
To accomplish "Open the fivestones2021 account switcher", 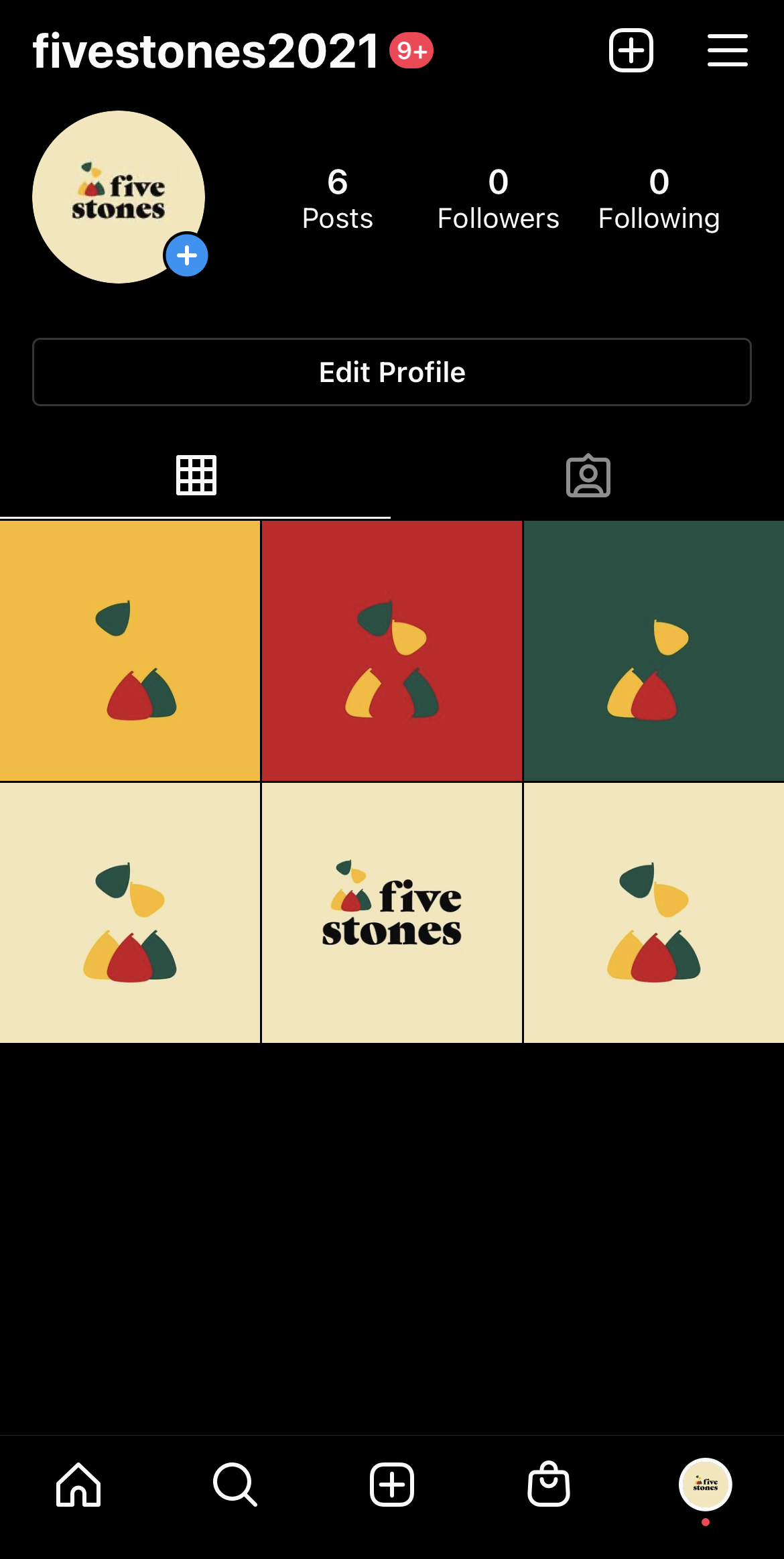I will [x=205, y=52].
